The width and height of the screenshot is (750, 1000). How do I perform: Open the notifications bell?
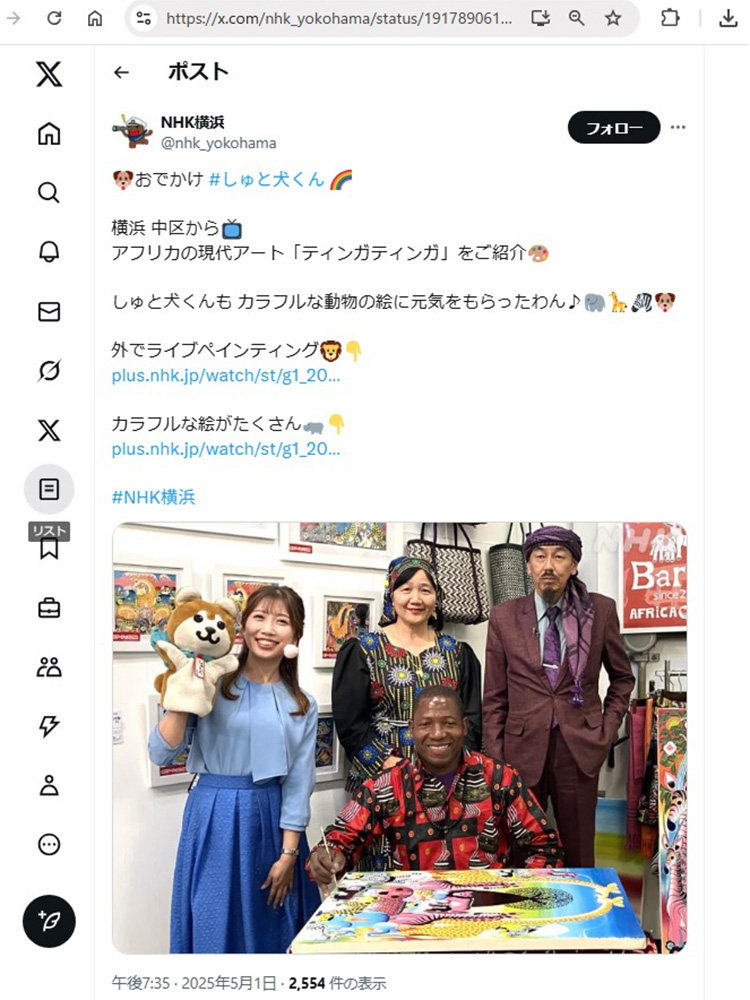(x=49, y=252)
